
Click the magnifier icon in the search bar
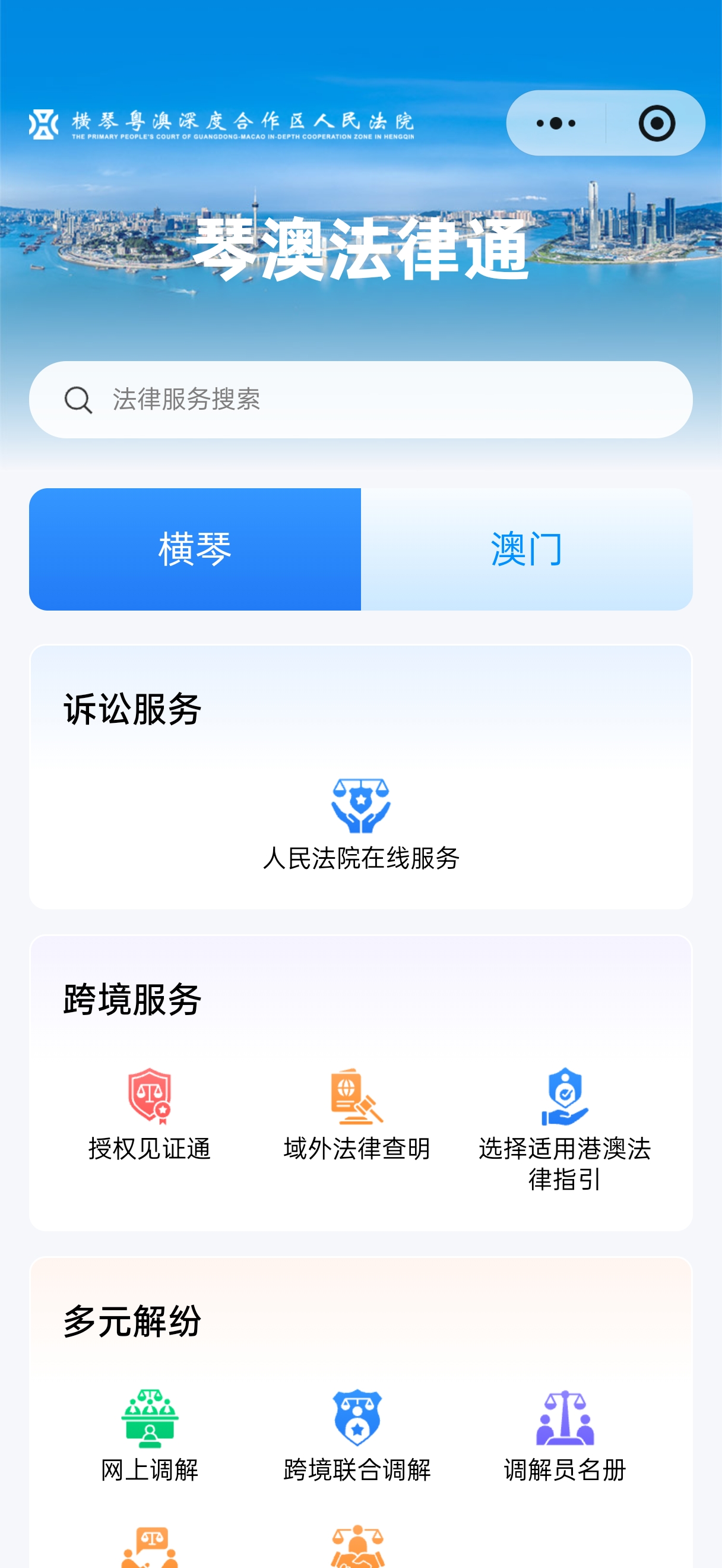78,400
